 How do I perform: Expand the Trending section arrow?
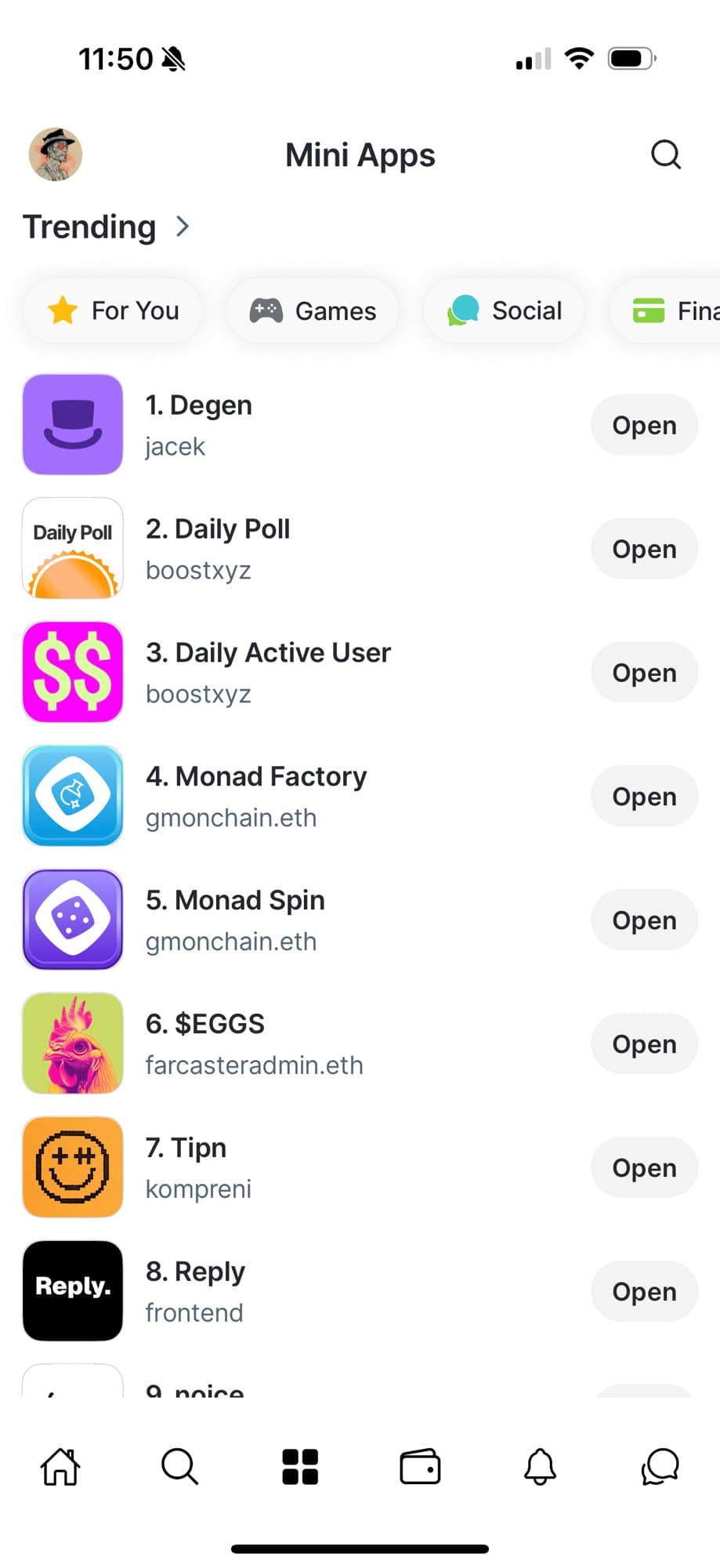[x=183, y=227]
